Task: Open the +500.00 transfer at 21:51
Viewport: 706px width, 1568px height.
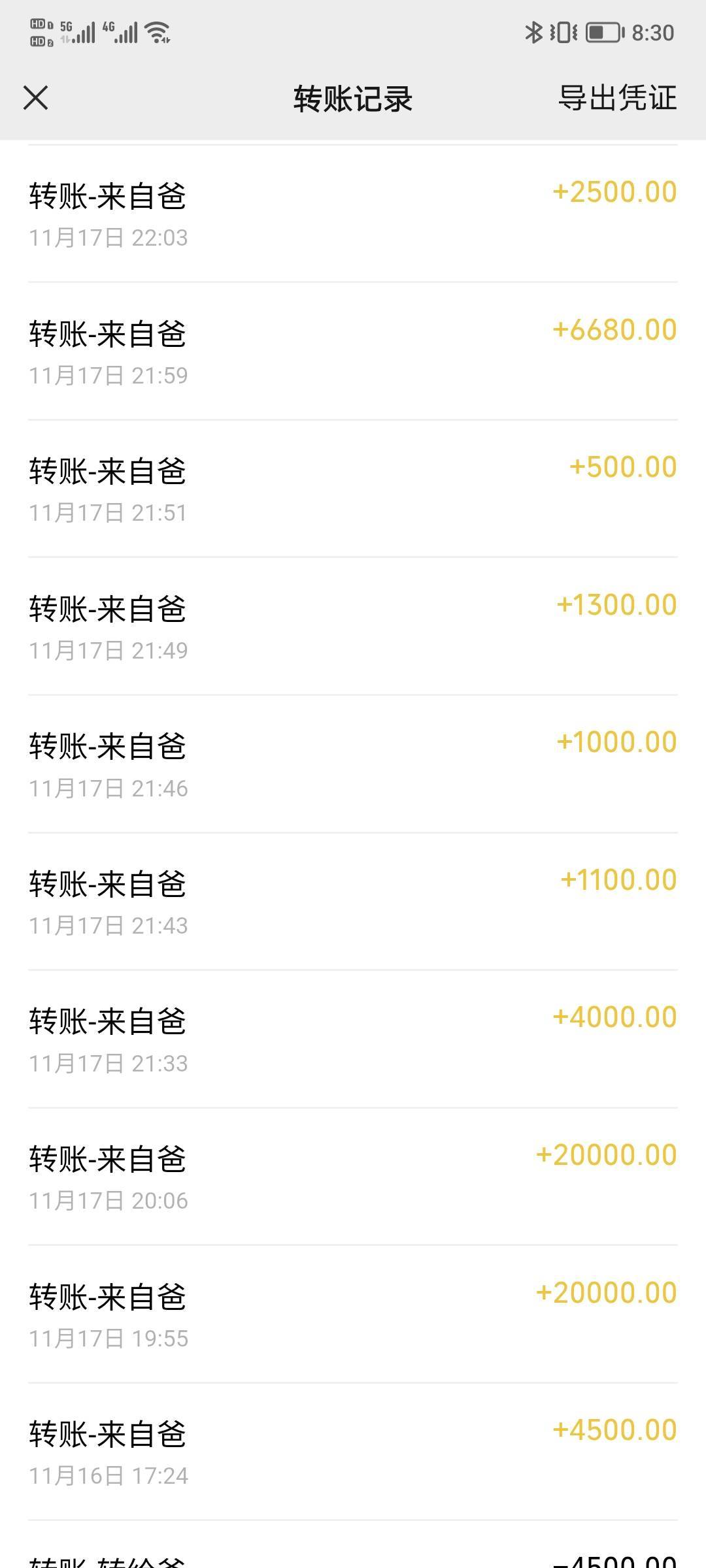Action: coord(353,489)
